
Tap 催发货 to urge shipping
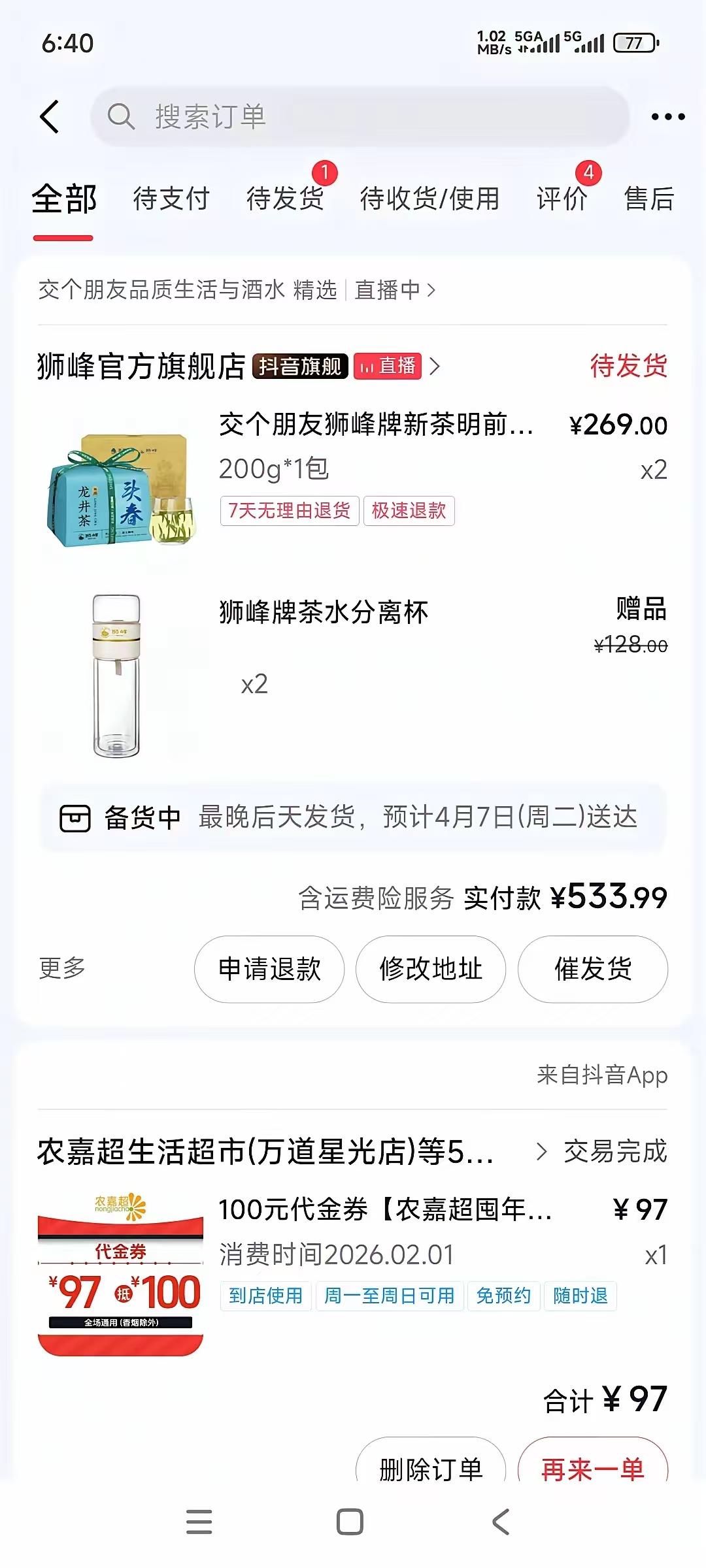592,970
